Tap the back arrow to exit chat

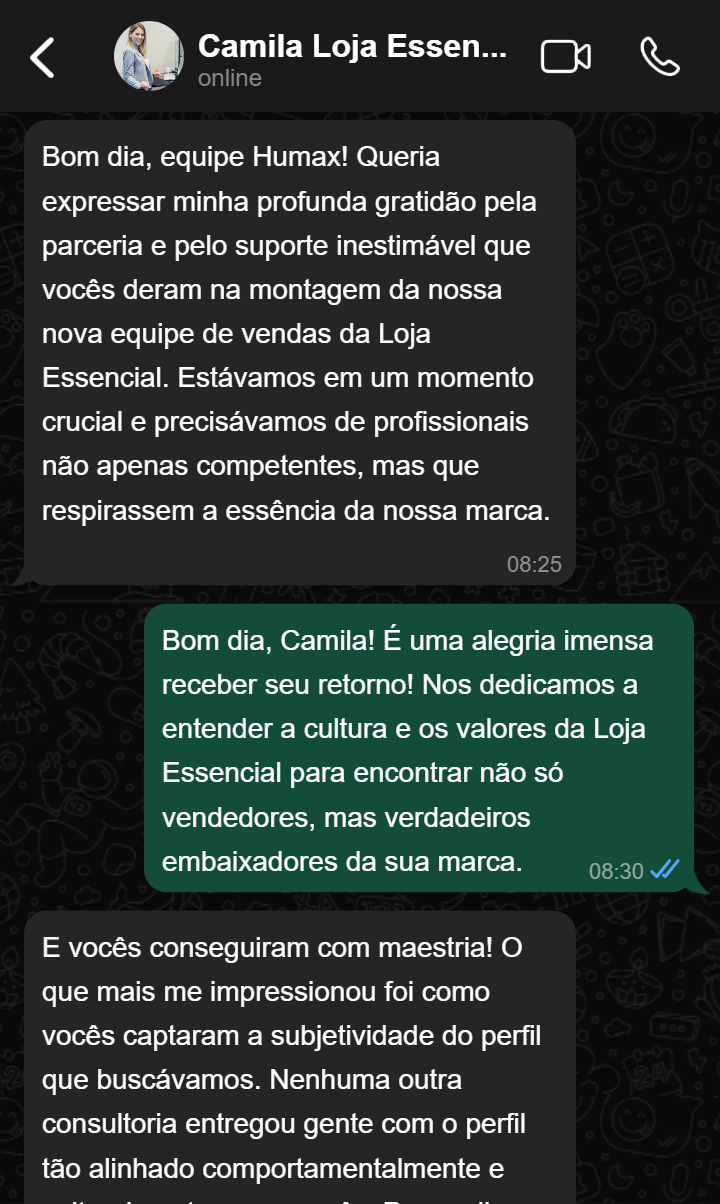click(42, 57)
